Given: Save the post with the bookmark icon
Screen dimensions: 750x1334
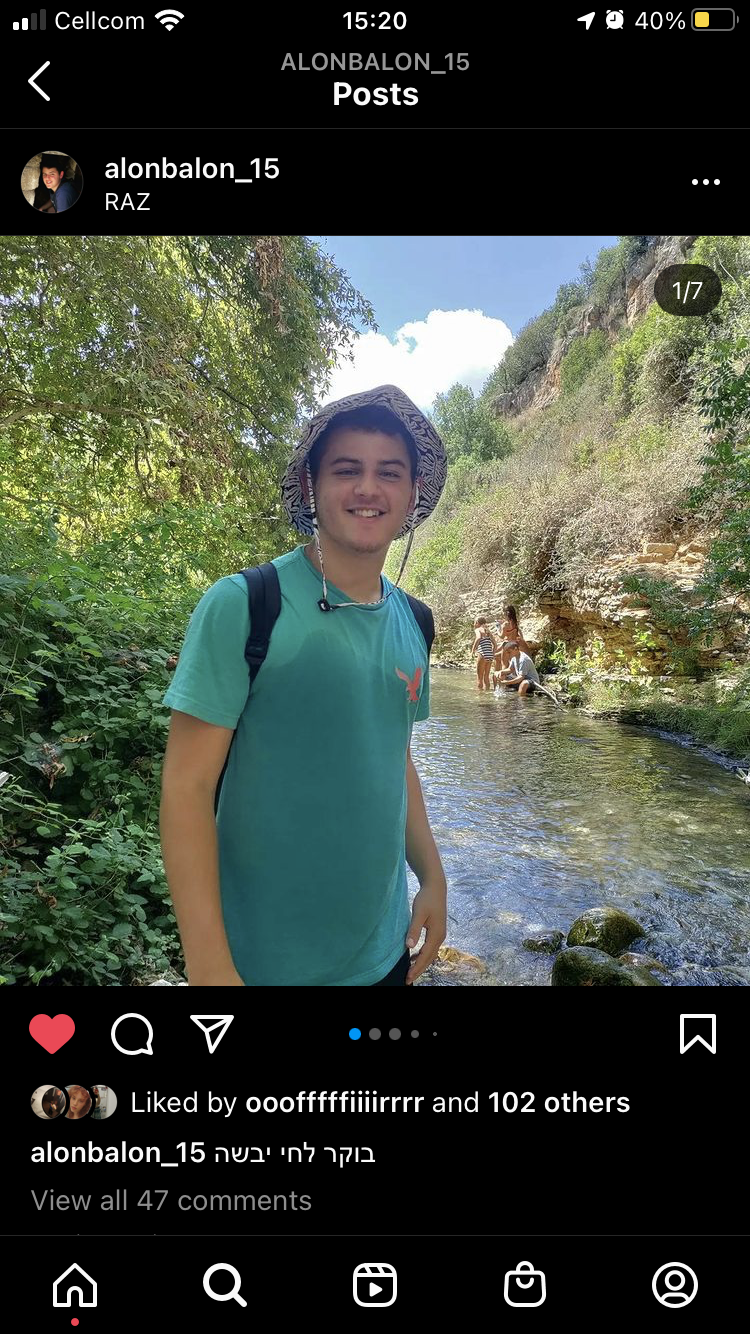Looking at the screenshot, I should coord(698,1034).
